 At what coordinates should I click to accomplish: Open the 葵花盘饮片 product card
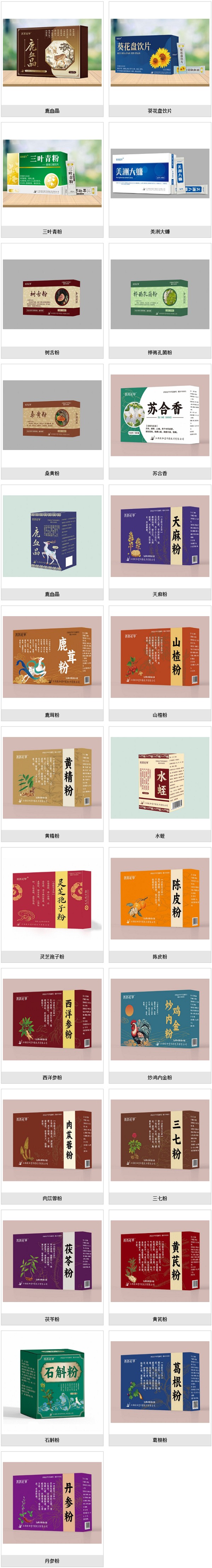160,52
